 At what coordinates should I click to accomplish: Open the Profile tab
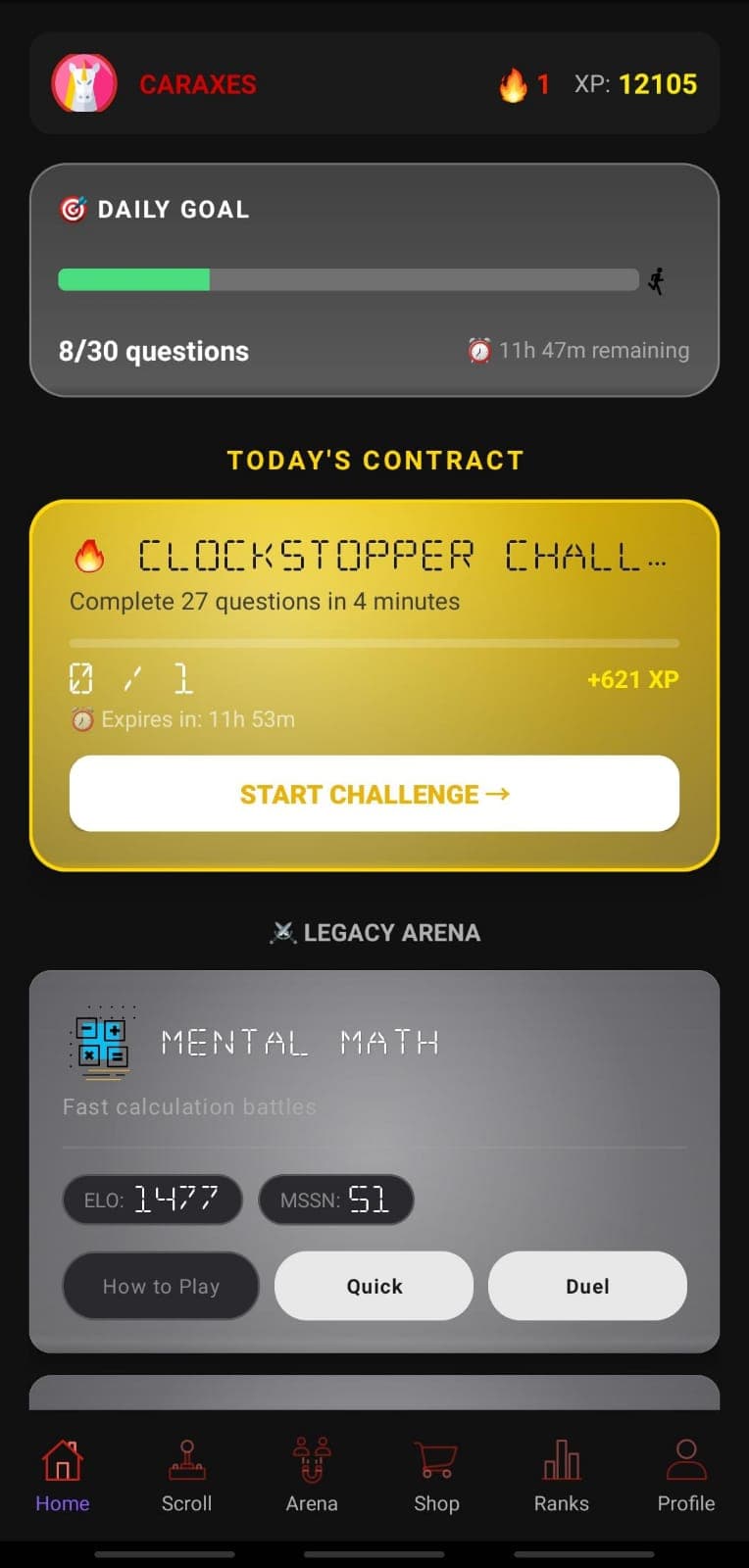click(685, 1476)
